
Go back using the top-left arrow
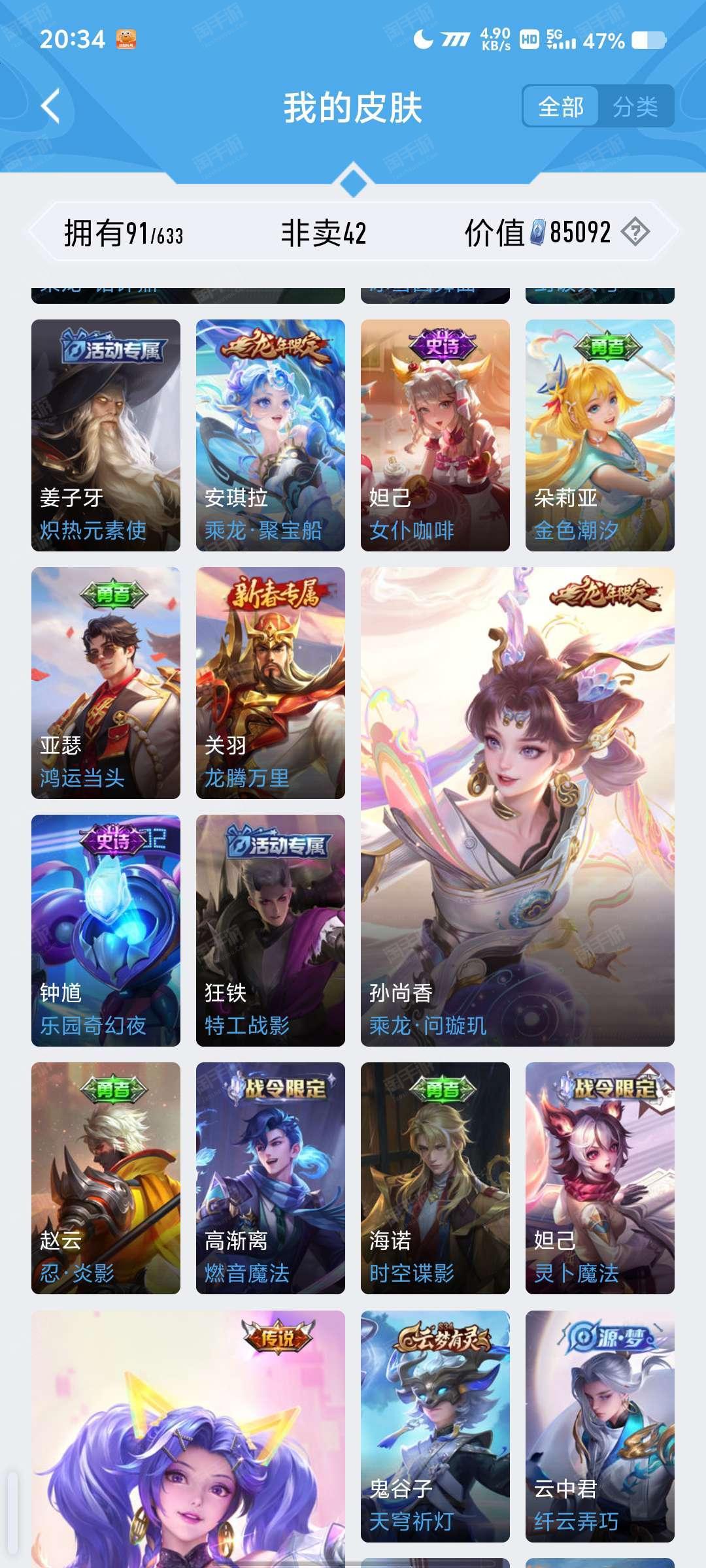click(x=51, y=106)
